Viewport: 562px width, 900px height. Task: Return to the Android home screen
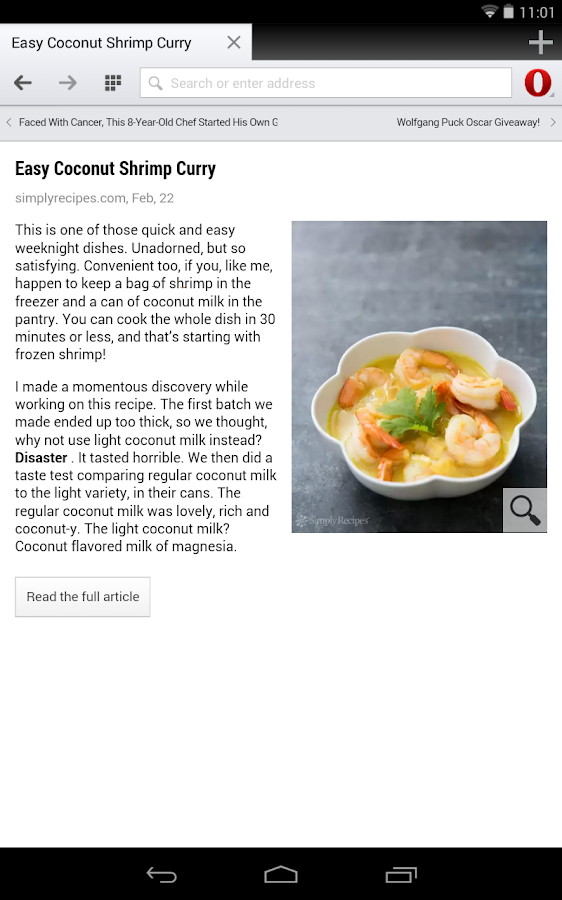pos(281,874)
